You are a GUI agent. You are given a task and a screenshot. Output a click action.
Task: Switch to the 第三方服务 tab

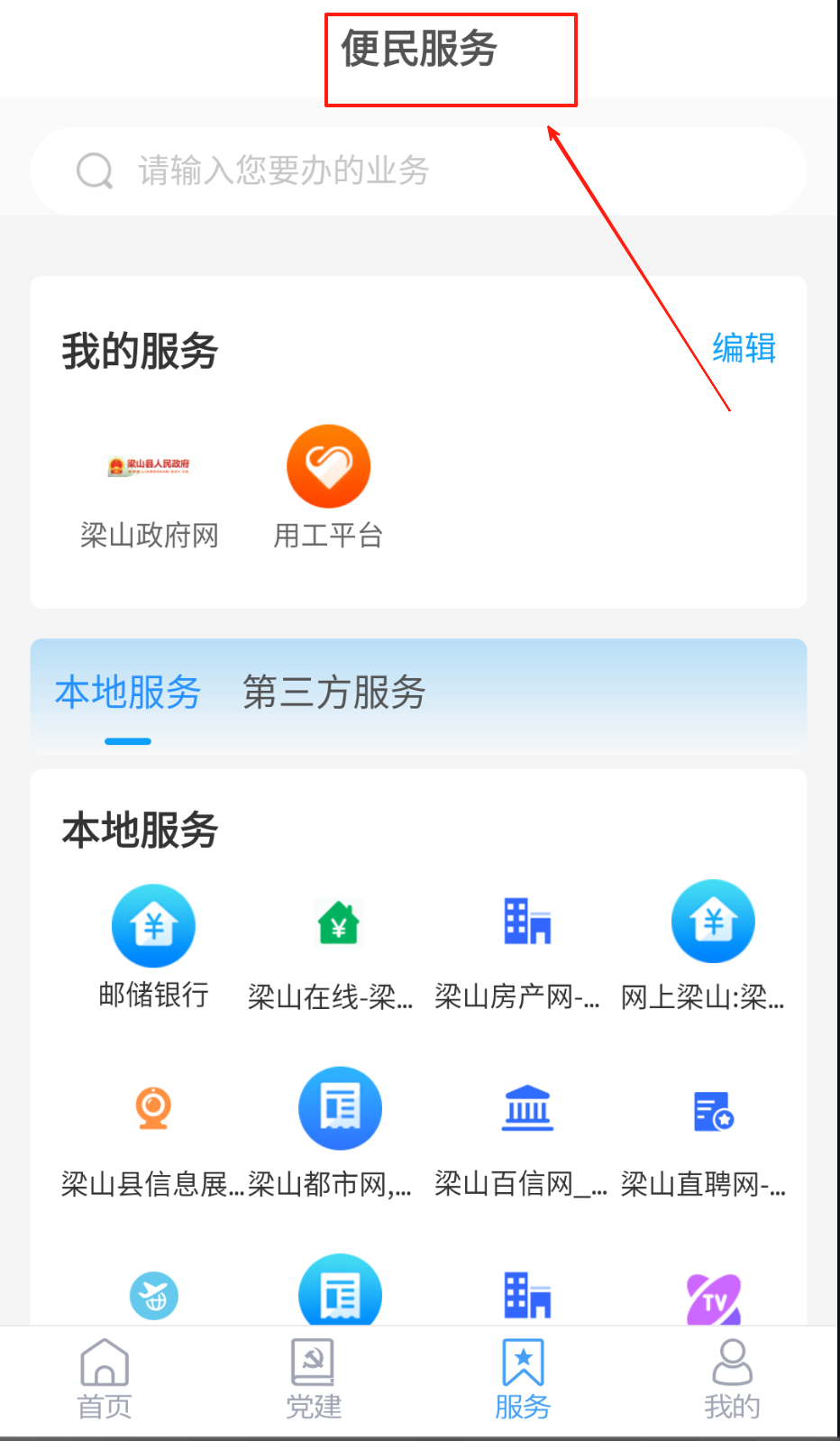[333, 693]
